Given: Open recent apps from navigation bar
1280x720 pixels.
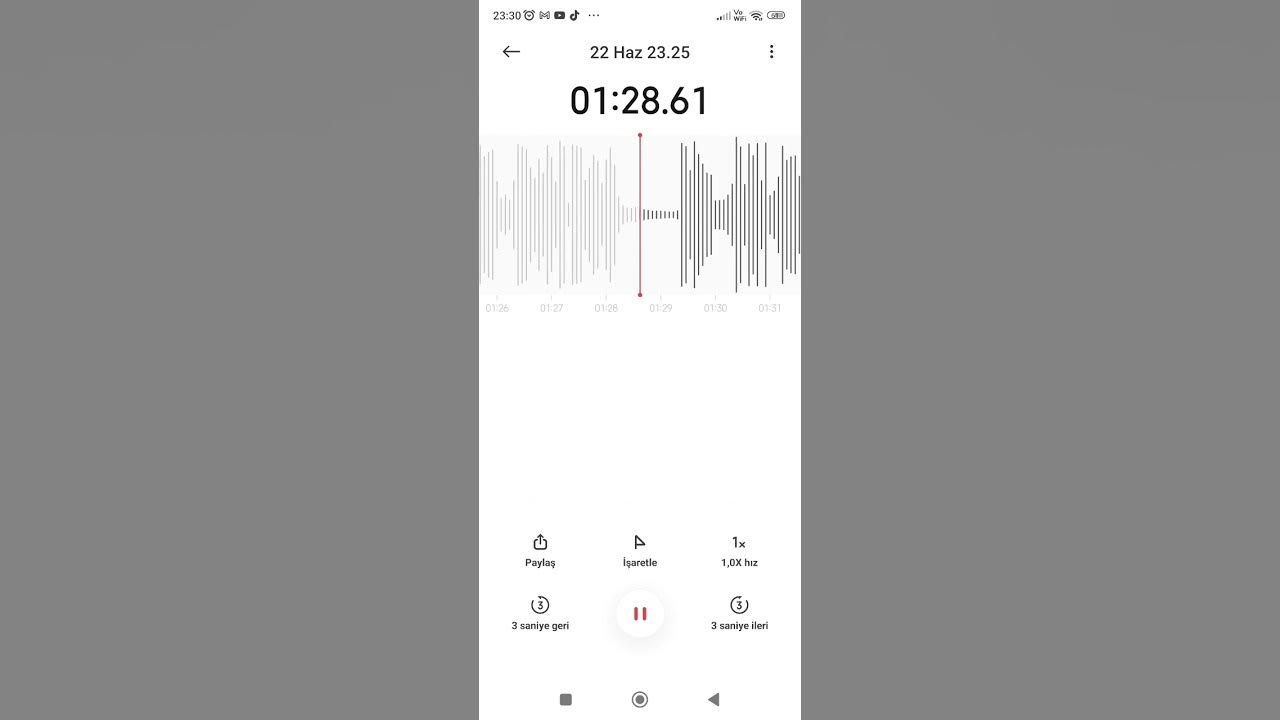Looking at the screenshot, I should point(566,699).
